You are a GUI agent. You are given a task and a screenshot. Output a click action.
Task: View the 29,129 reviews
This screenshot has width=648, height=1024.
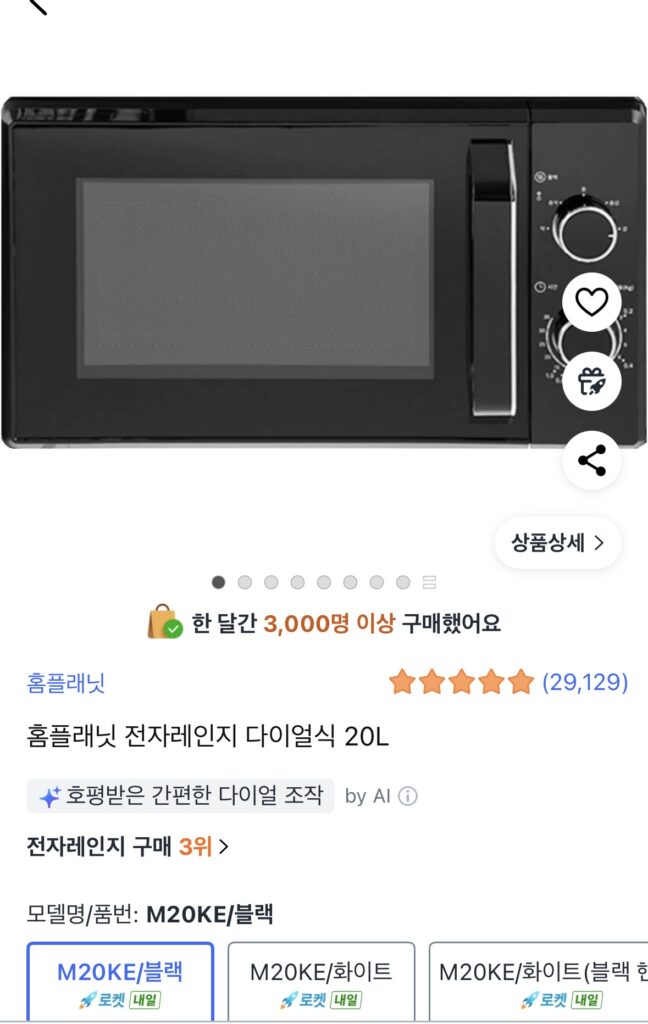pyautogui.click(x=584, y=683)
